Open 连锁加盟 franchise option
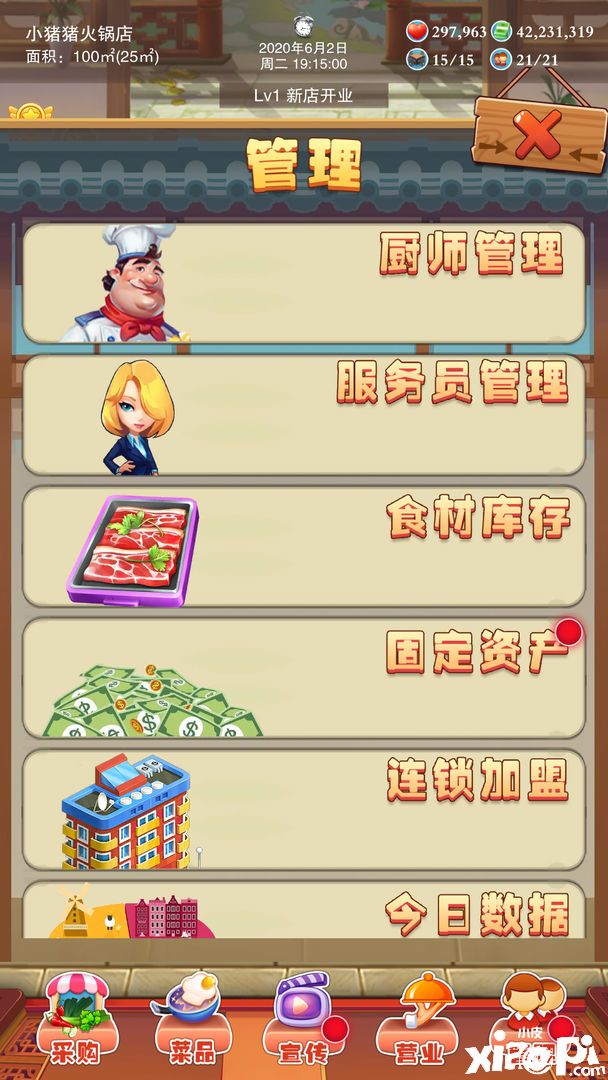The width and height of the screenshot is (608, 1080). point(304,808)
